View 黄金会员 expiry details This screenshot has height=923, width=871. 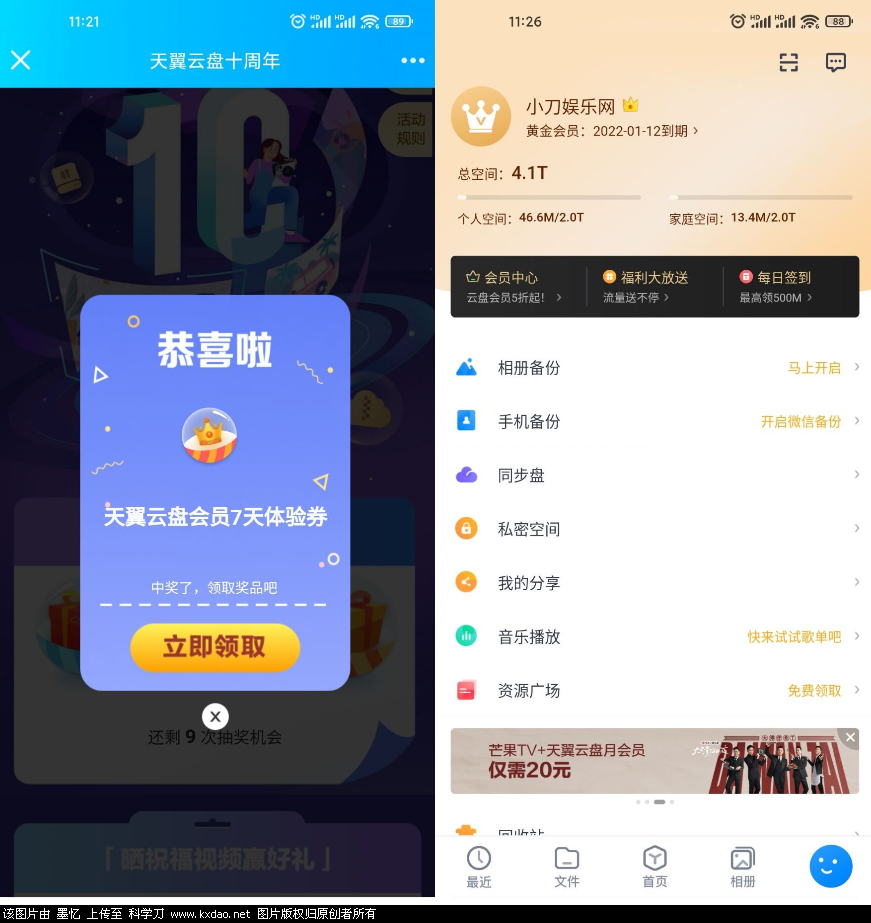(612, 131)
